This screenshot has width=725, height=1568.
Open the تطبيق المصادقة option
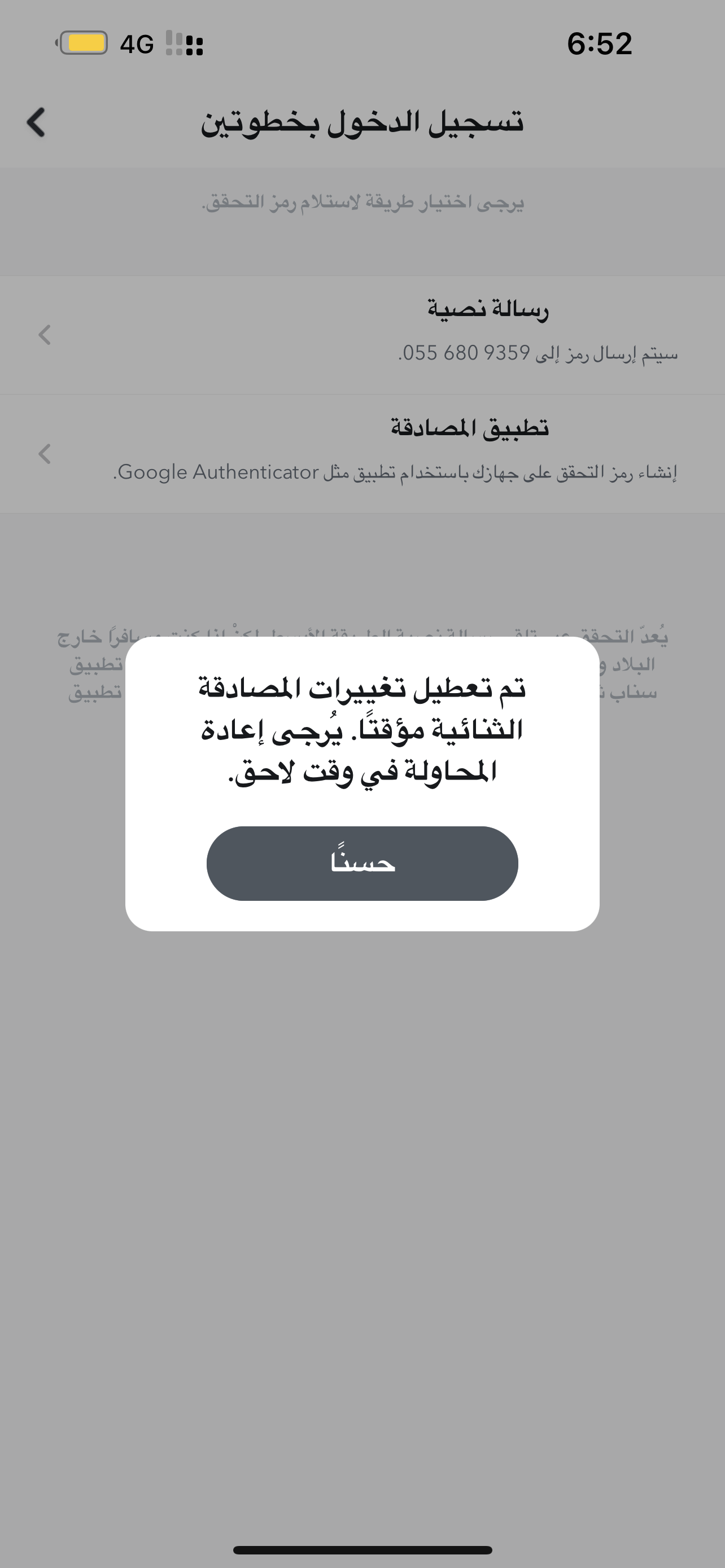(362, 453)
